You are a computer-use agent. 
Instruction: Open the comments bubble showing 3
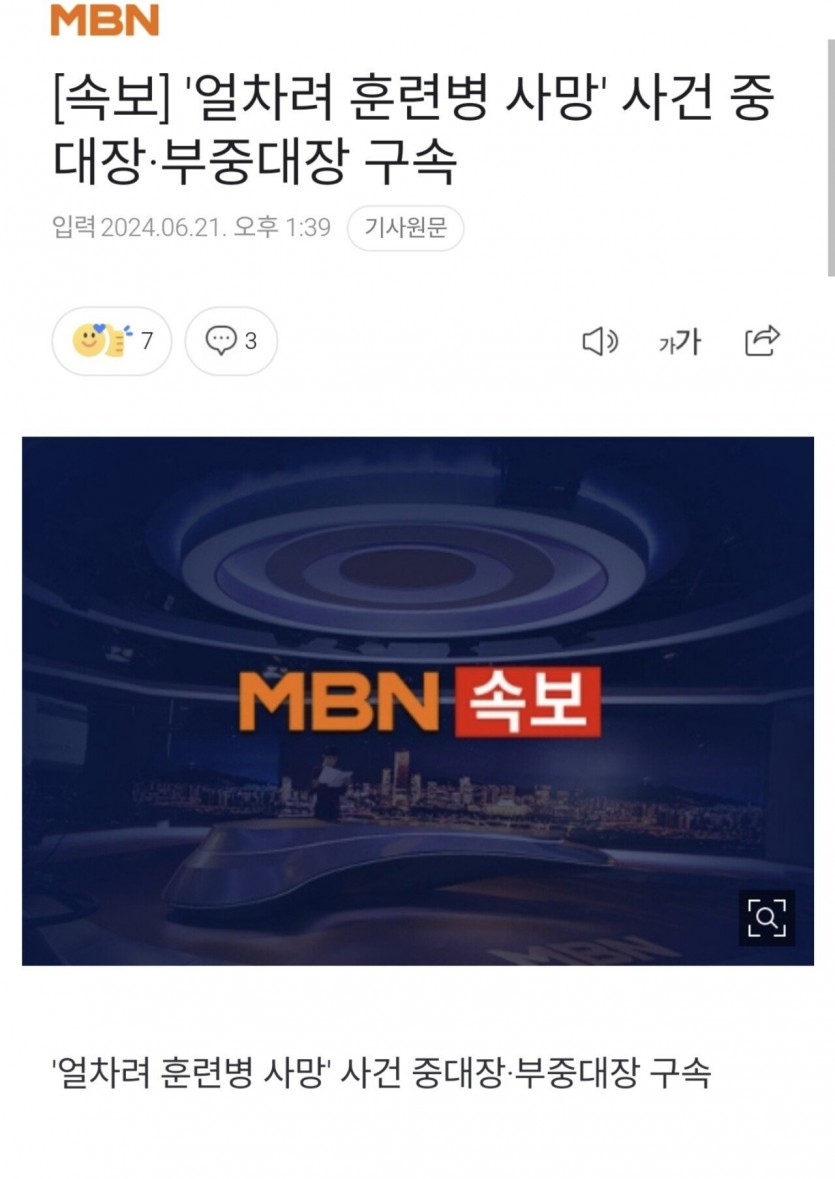[x=231, y=341]
